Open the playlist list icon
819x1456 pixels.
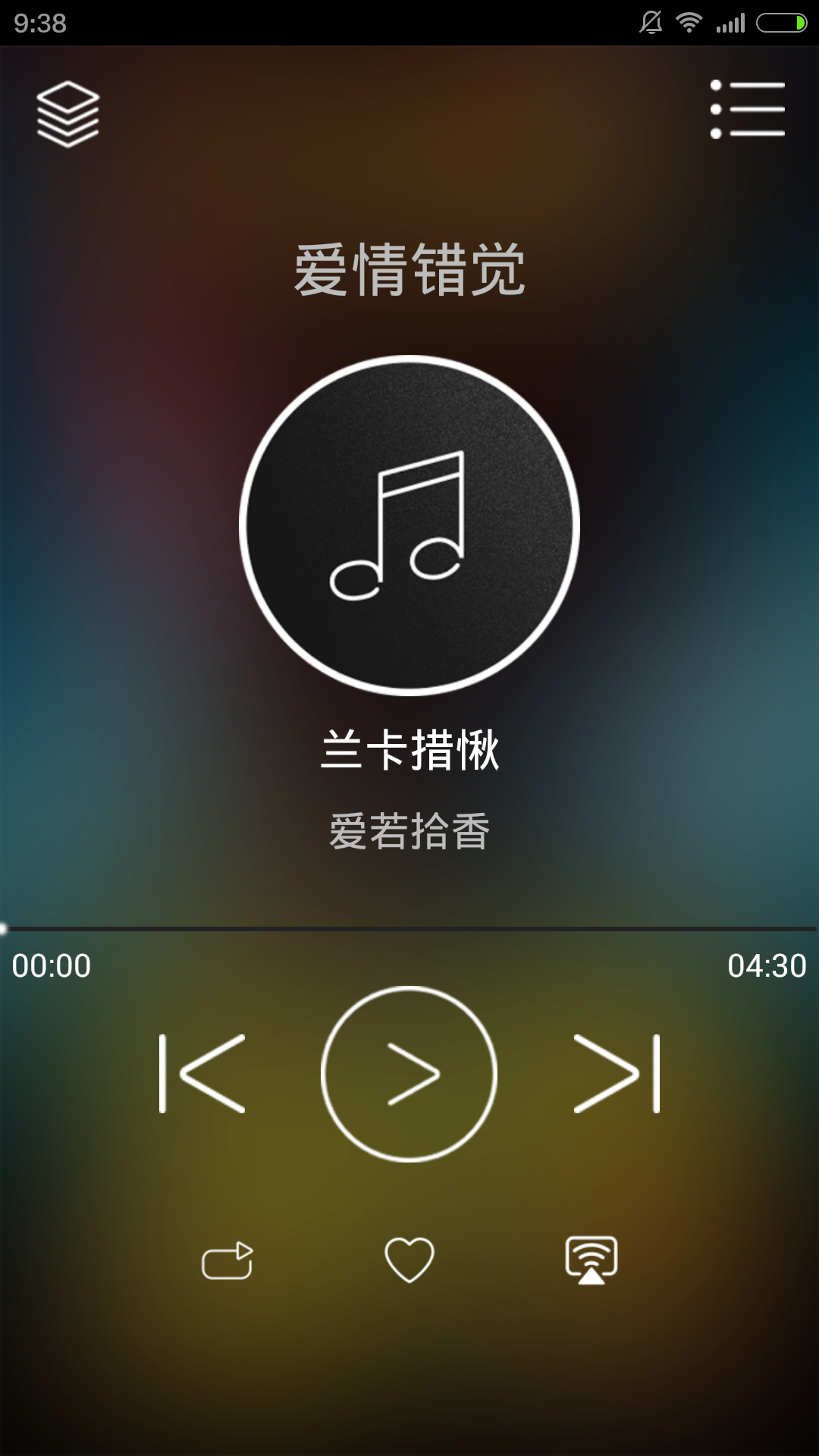coord(748,109)
